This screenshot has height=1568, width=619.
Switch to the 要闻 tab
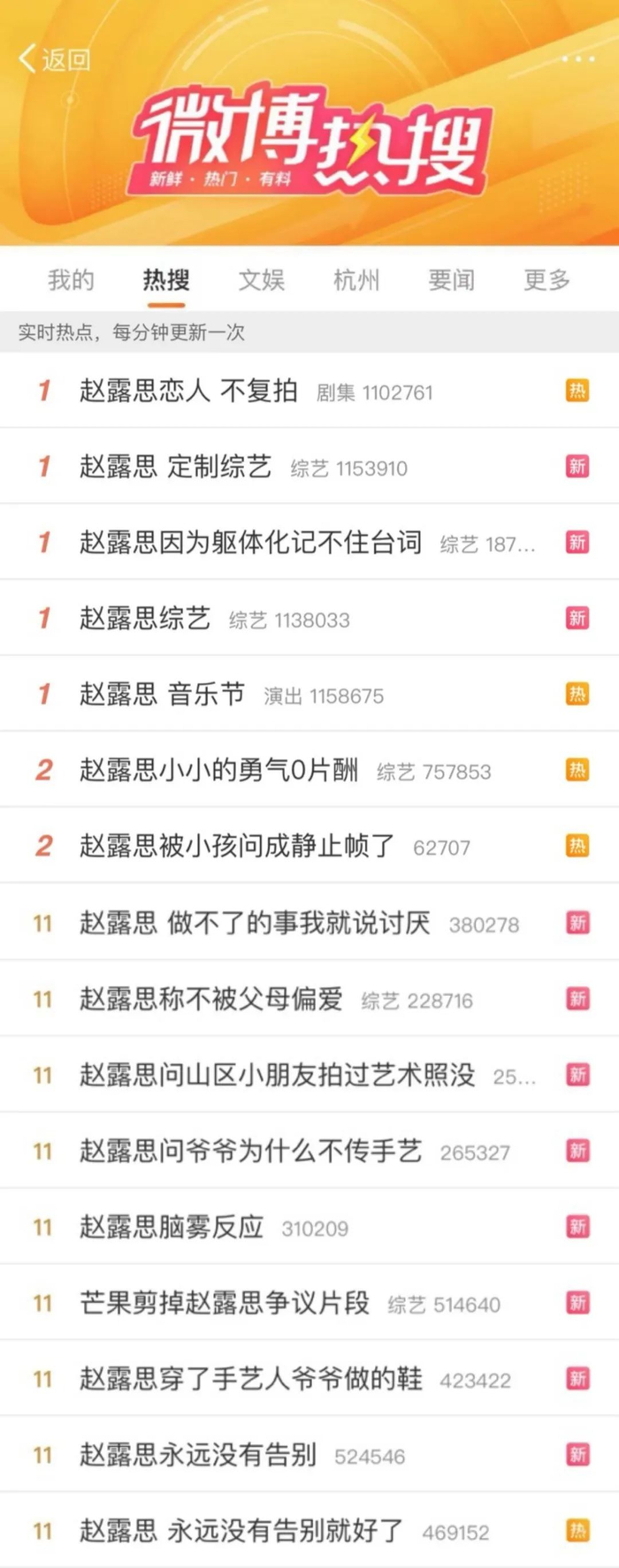[452, 280]
